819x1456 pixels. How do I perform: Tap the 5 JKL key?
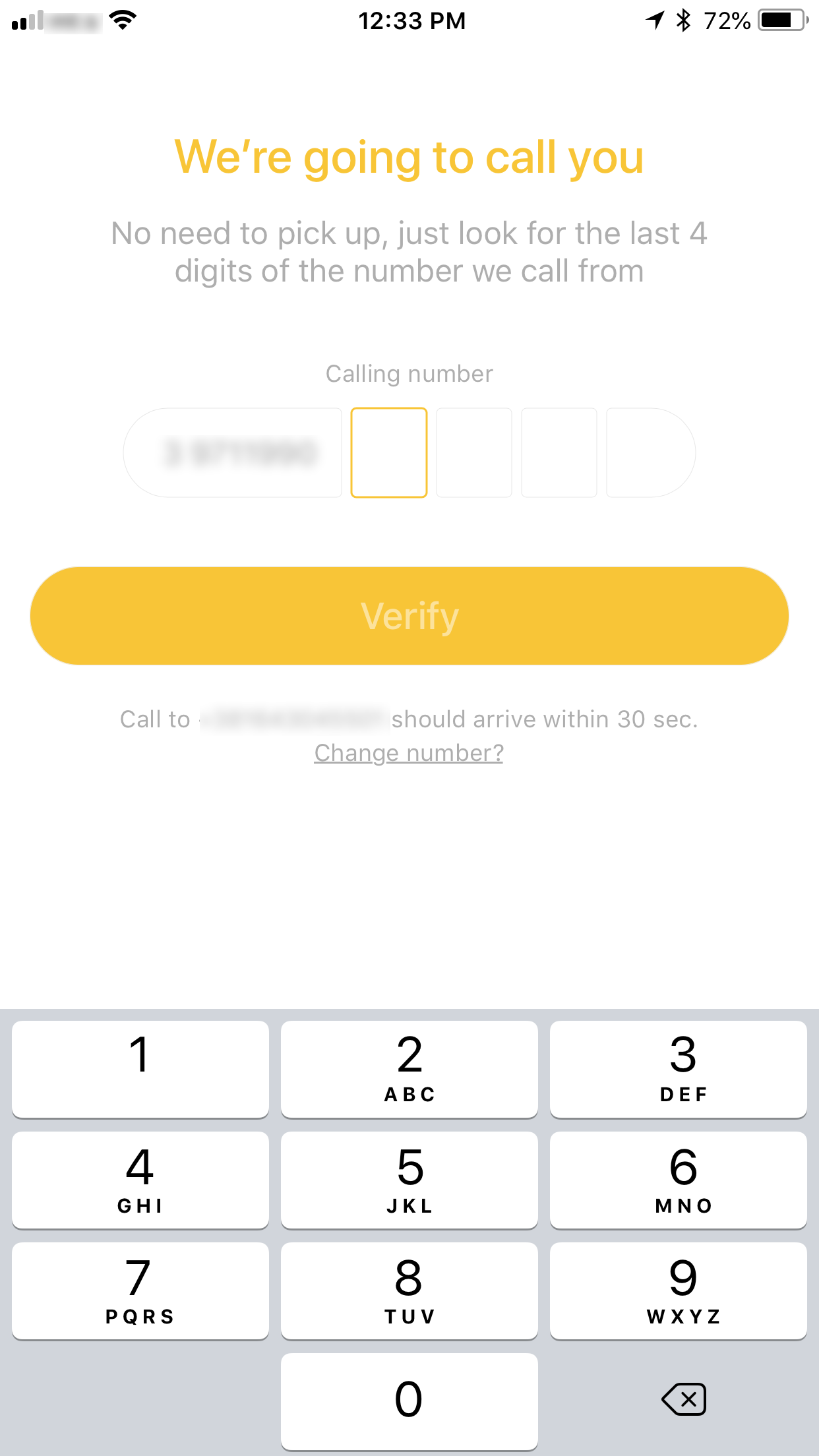[409, 1180]
